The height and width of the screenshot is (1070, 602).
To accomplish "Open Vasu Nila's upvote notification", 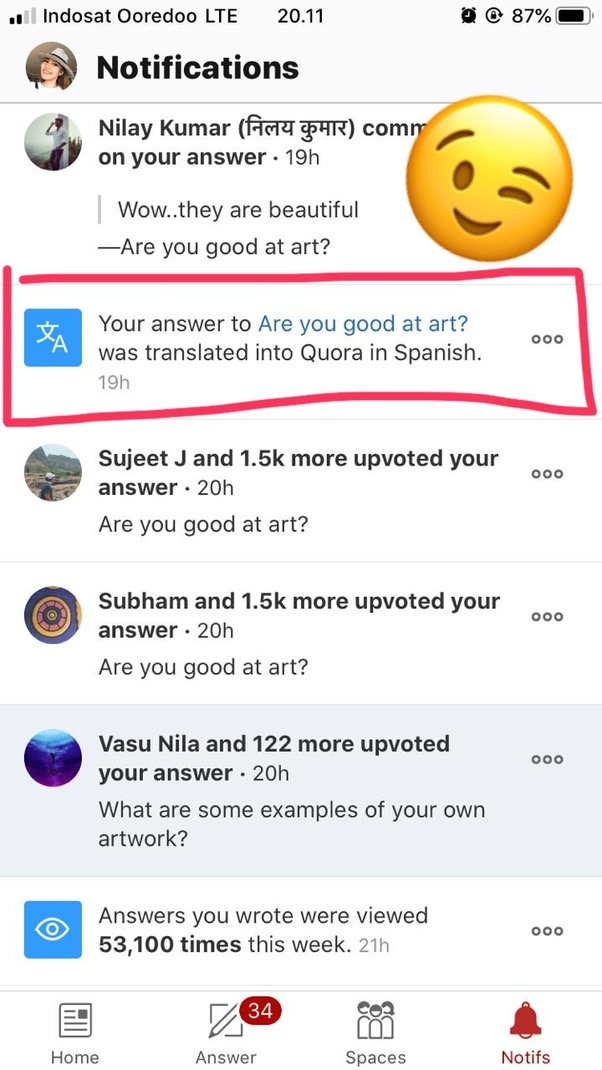I will 301,790.
